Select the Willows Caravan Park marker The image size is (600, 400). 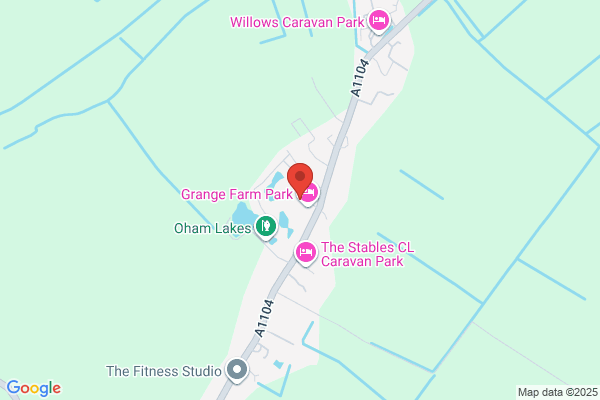click(x=379, y=21)
